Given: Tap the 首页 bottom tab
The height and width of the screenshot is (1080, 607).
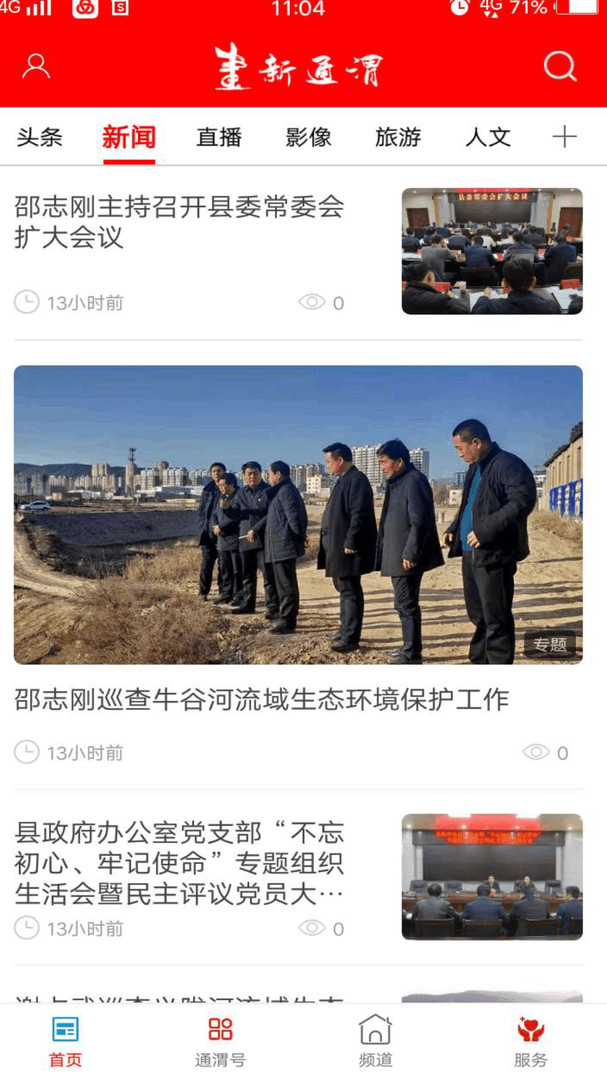Looking at the screenshot, I should pos(66,1041).
